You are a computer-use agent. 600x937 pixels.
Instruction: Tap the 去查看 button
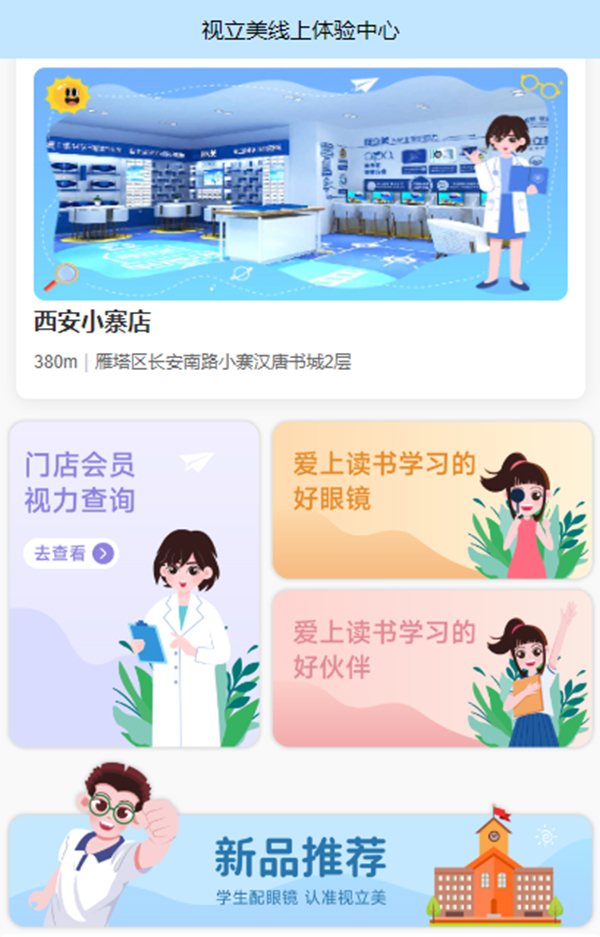pos(71,553)
